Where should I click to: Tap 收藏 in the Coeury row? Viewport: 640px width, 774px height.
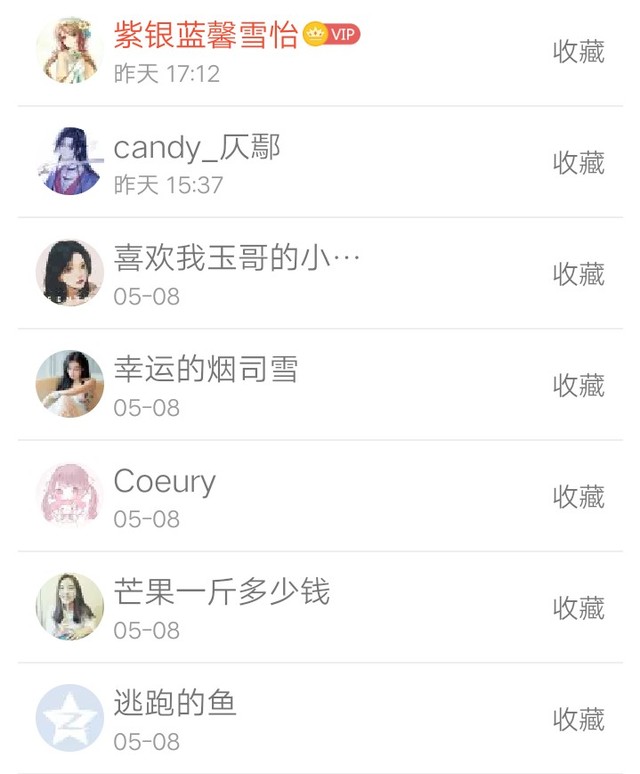pyautogui.click(x=578, y=496)
